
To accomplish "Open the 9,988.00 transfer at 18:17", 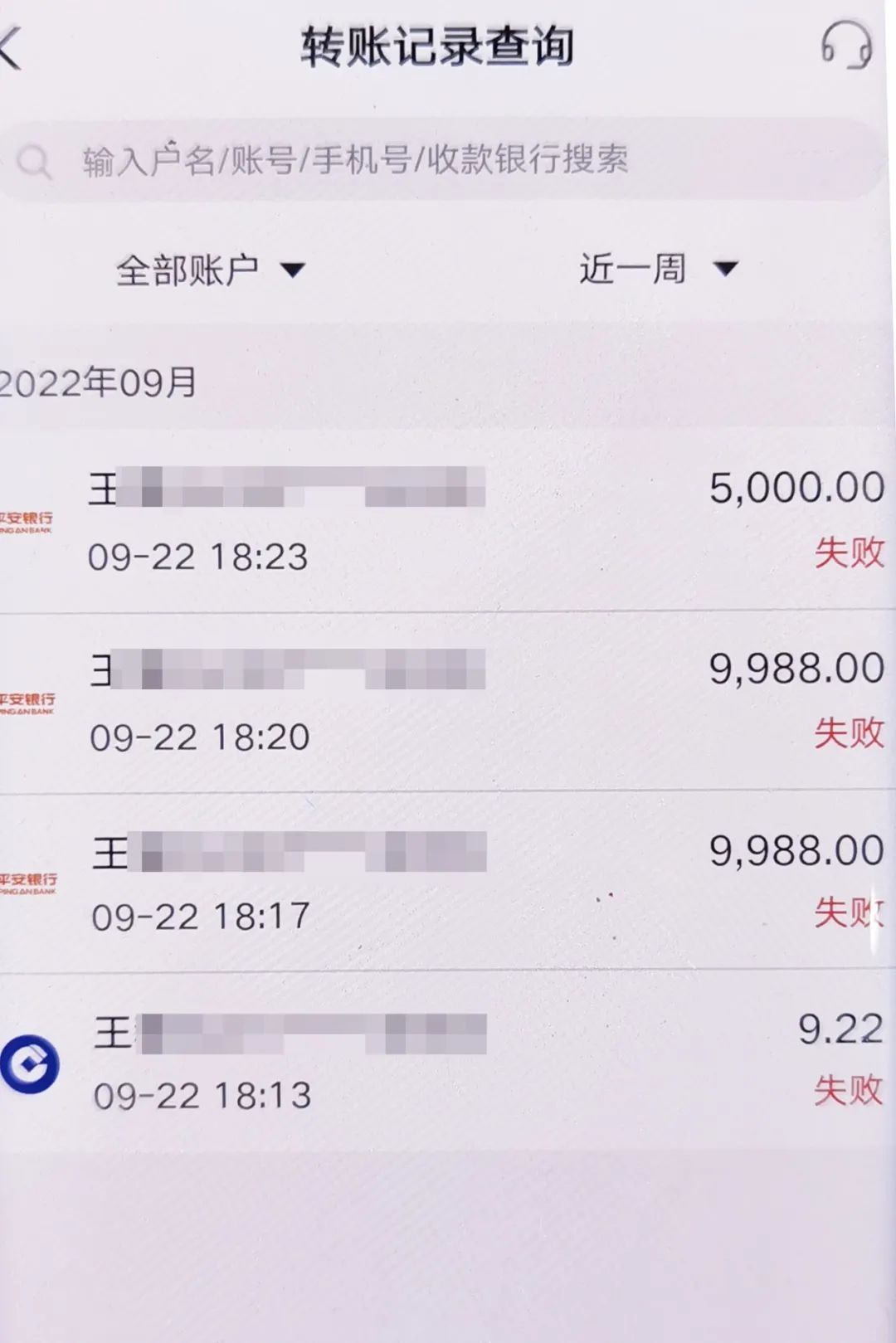I will [x=448, y=883].
